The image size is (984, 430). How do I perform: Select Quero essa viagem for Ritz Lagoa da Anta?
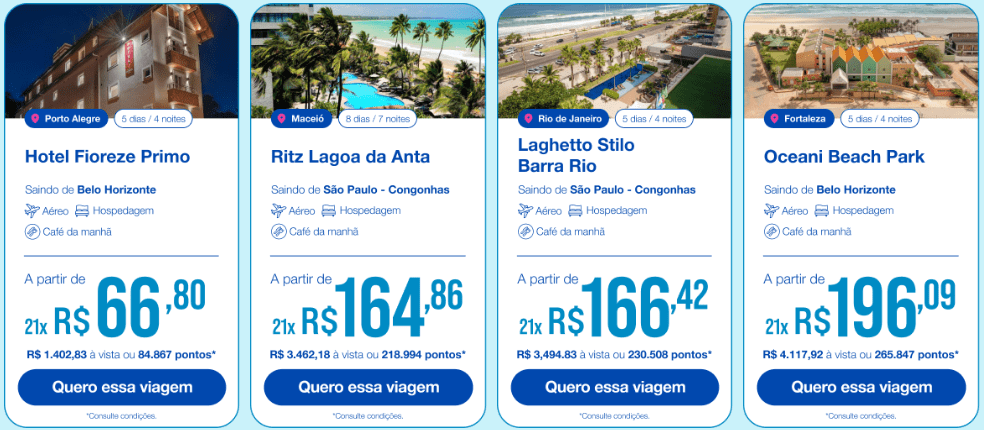pos(368,387)
